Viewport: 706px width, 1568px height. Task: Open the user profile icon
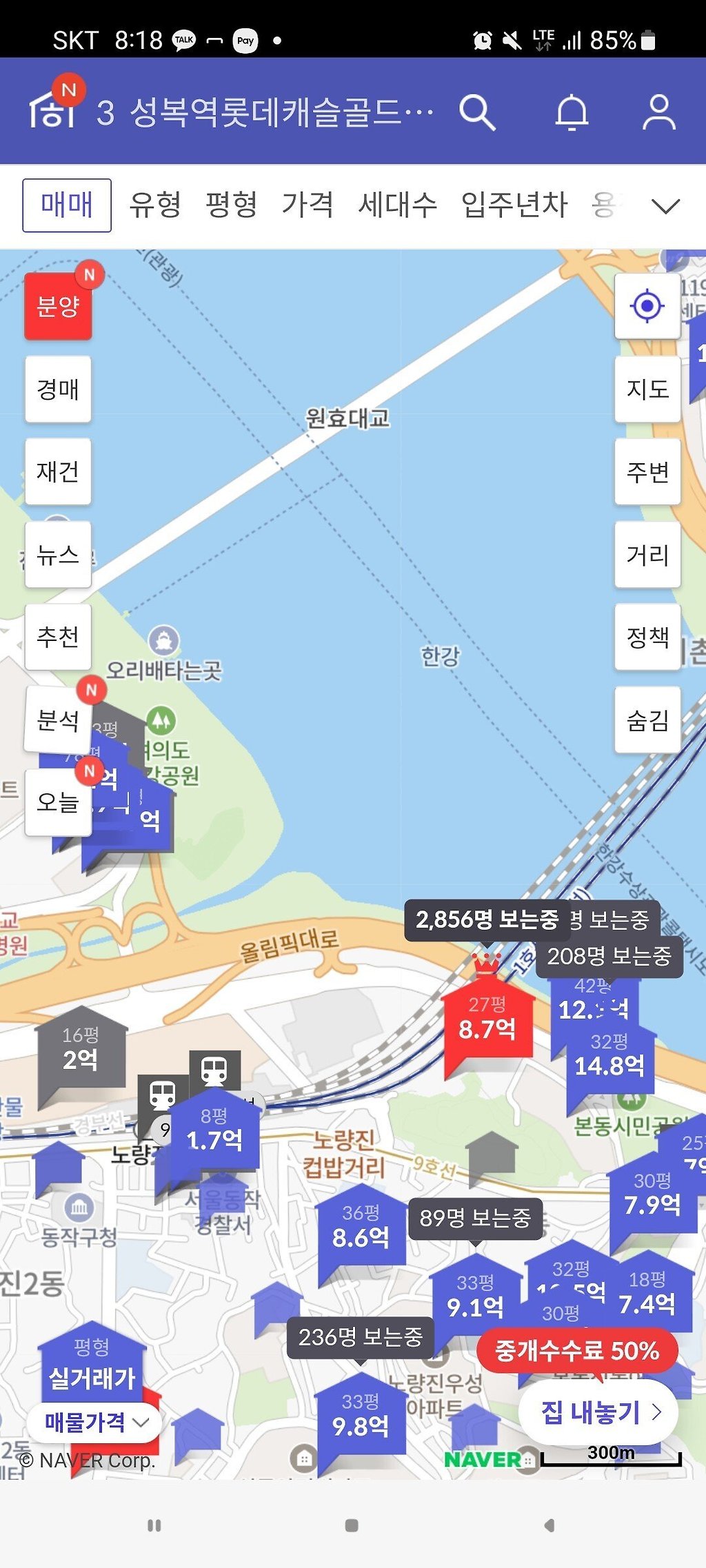658,112
